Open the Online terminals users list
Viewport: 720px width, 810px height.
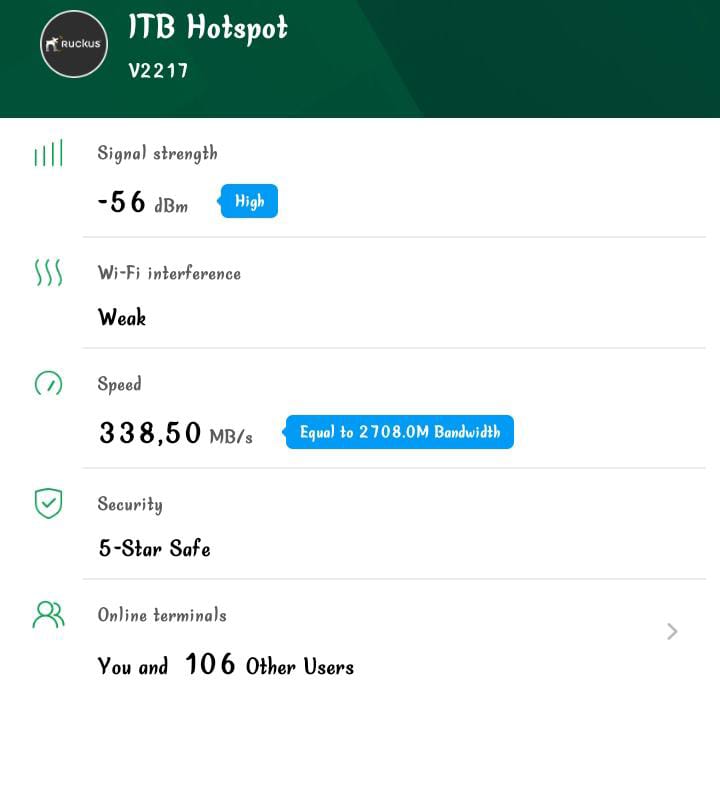pos(672,631)
